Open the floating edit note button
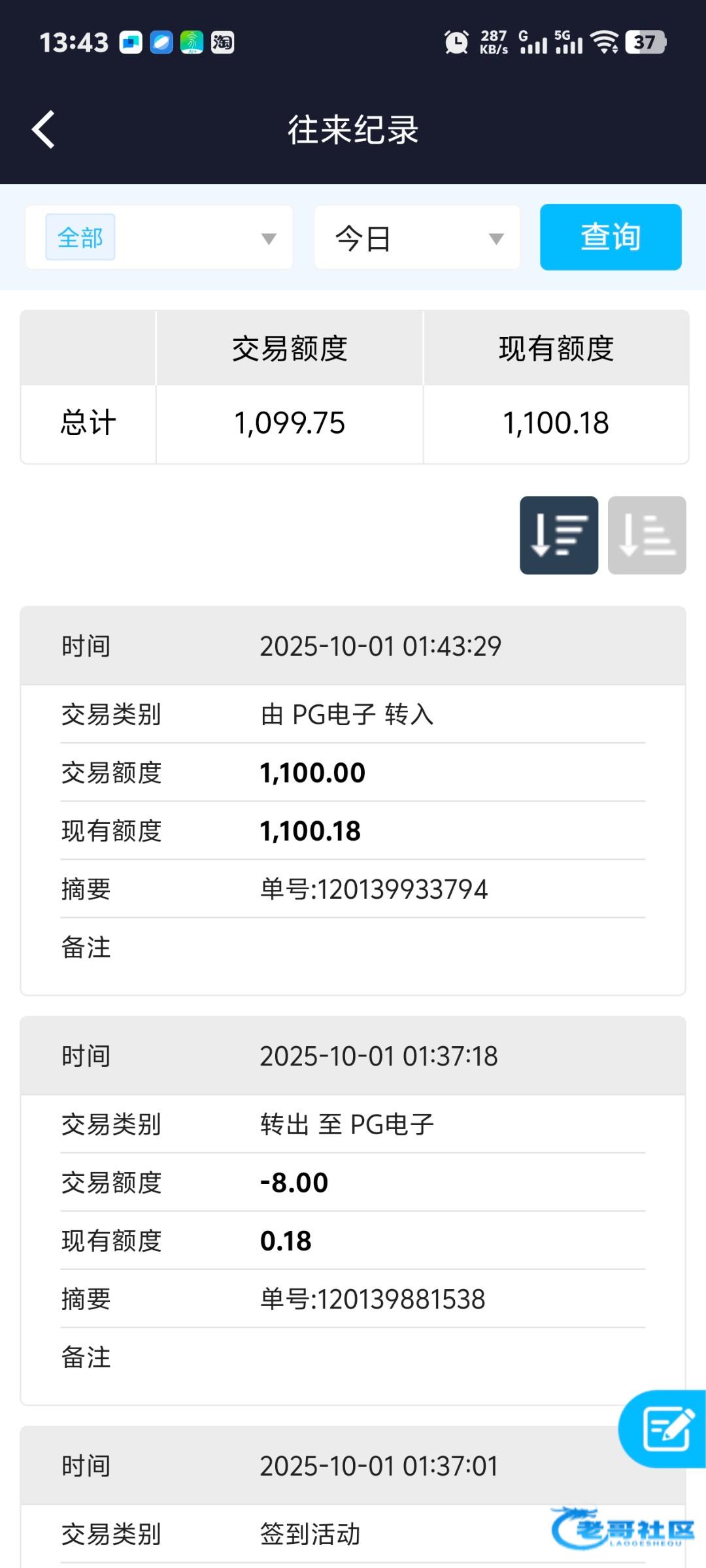Image resolution: width=706 pixels, height=1568 pixels. [664, 1428]
